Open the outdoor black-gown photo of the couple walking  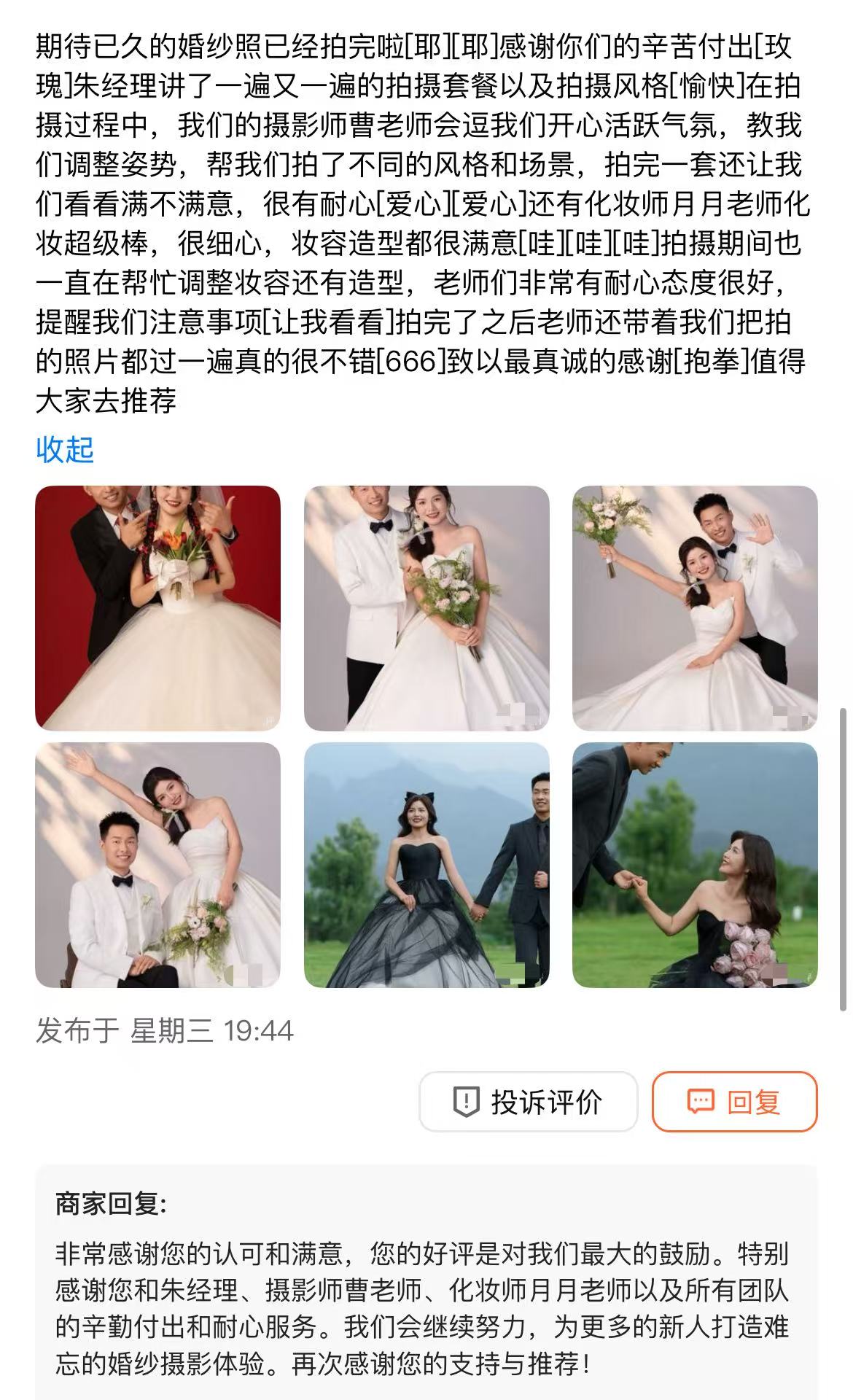tap(426, 865)
